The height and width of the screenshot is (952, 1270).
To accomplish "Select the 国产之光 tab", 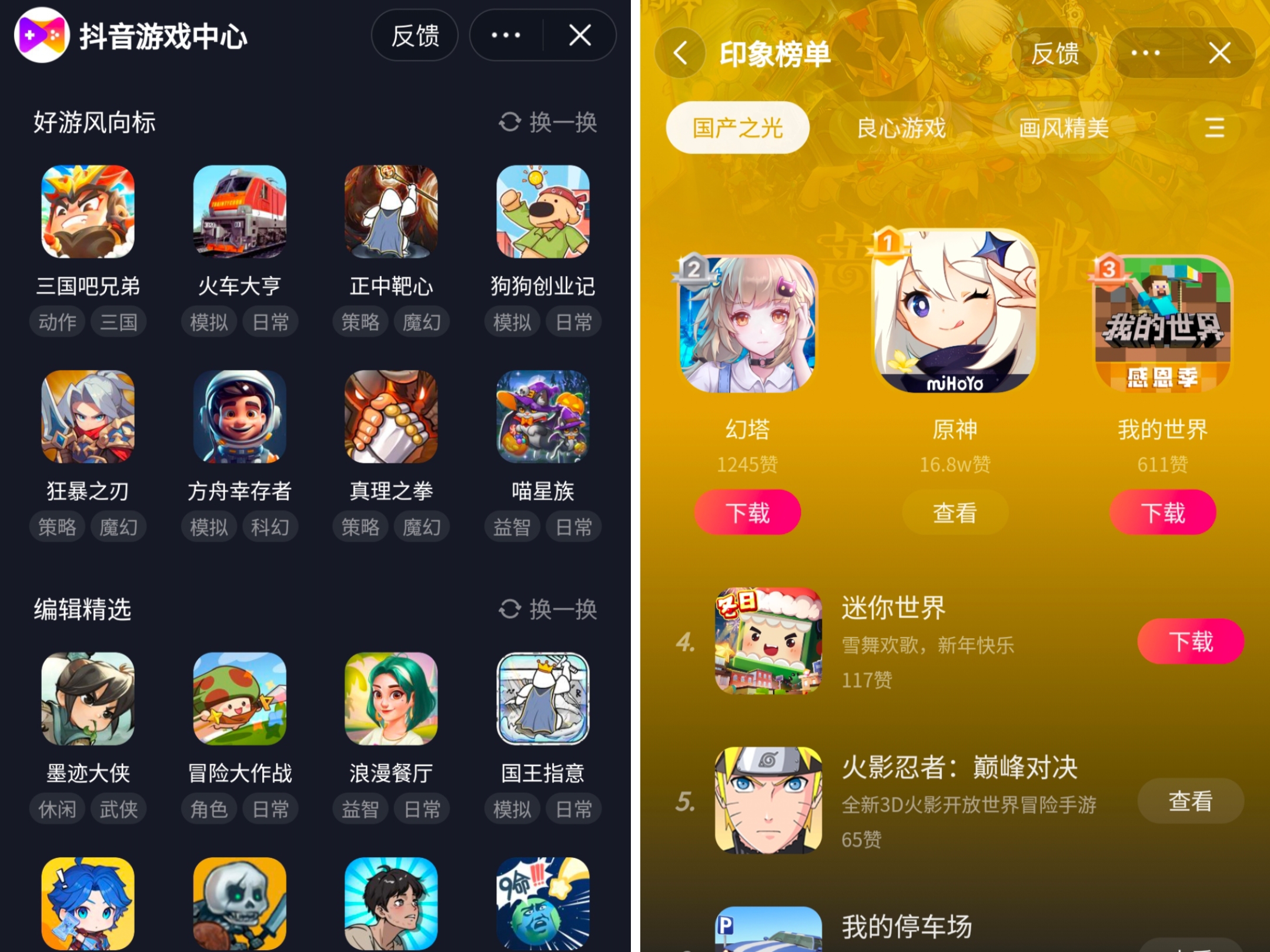I will [x=737, y=128].
